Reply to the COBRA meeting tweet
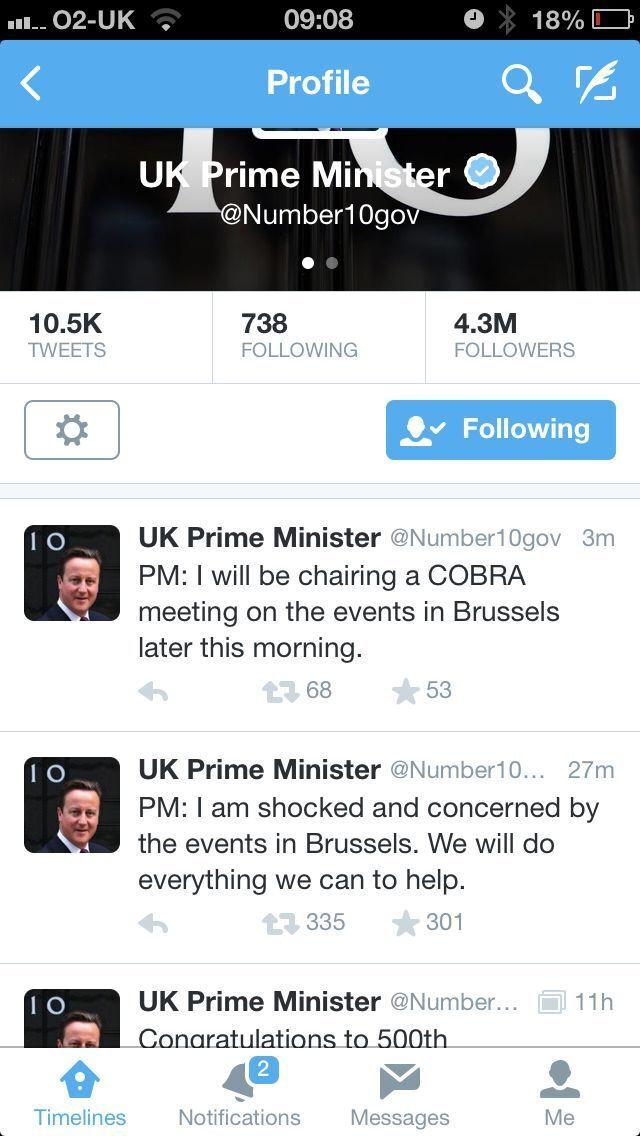The width and height of the screenshot is (640, 1136). (x=153, y=691)
